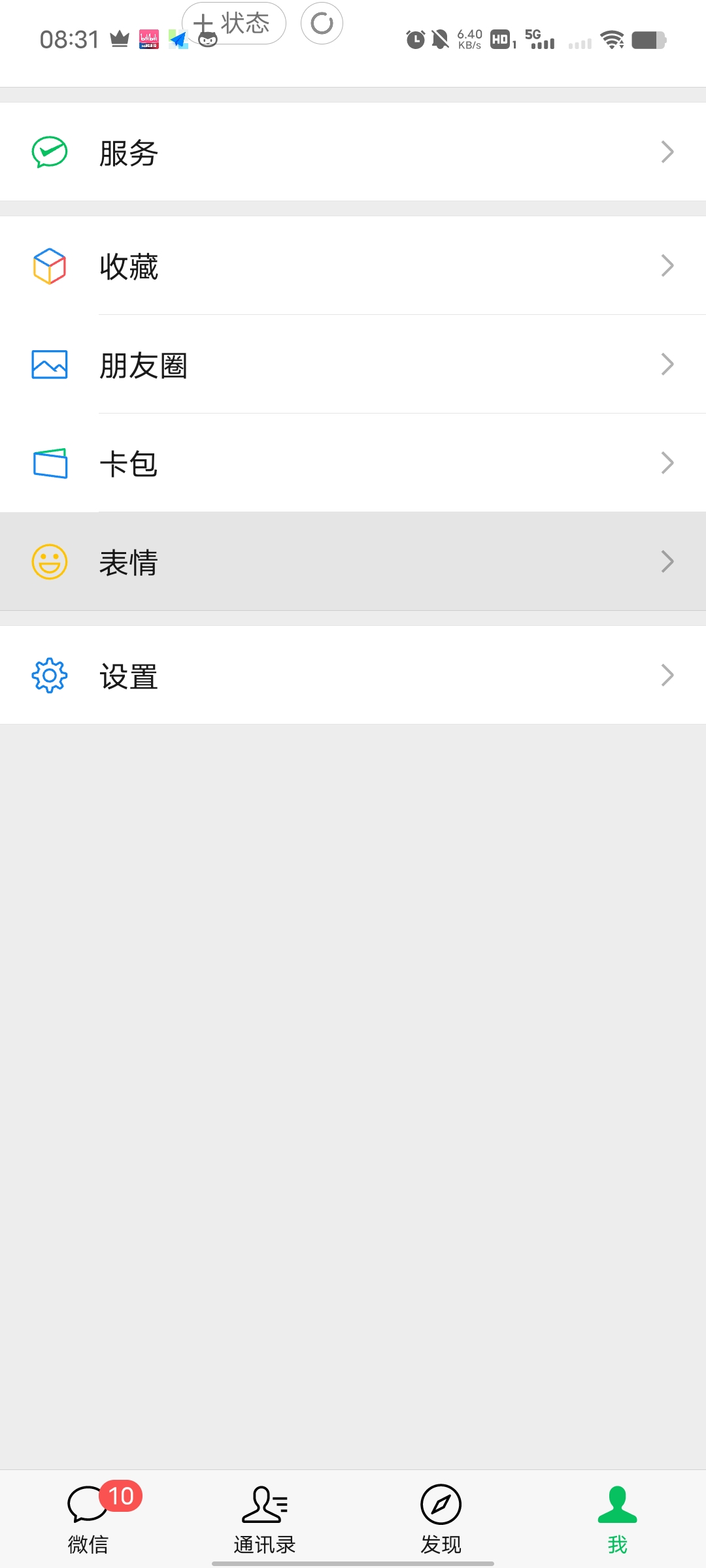Image resolution: width=706 pixels, height=1568 pixels.
Task: Go to 朋友圈 Moments
Action: click(353, 365)
